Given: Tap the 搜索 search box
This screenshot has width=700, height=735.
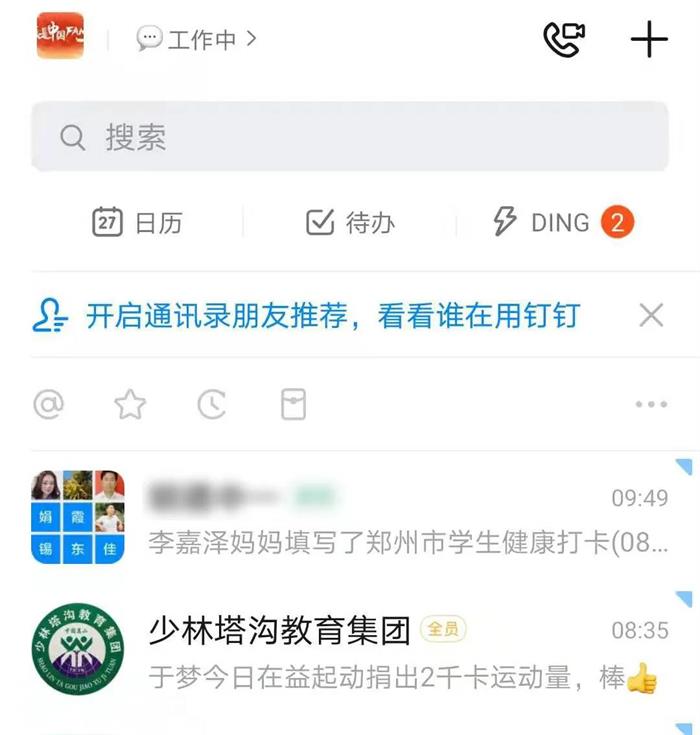Looking at the screenshot, I should [x=349, y=137].
